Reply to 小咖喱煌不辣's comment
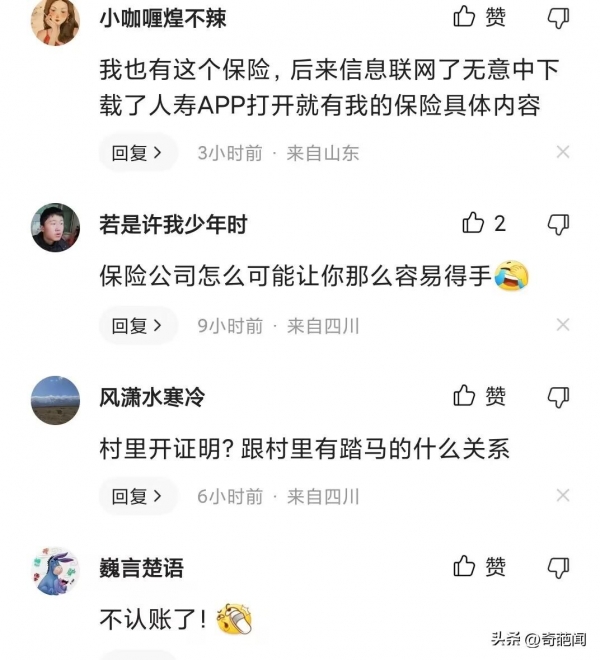This screenshot has height=660, width=600. (x=138, y=153)
